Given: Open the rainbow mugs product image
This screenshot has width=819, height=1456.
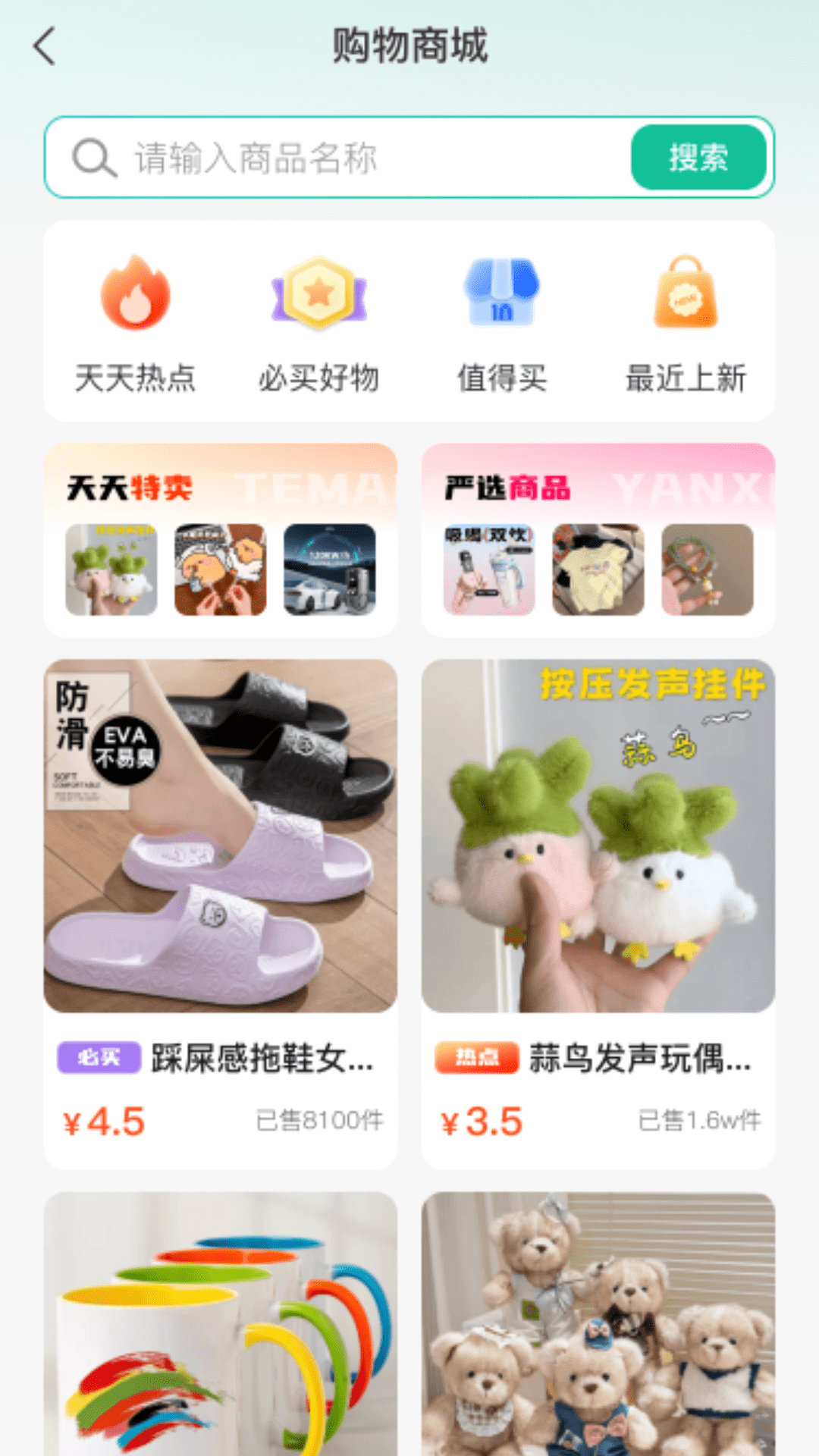Looking at the screenshot, I should 220,1335.
